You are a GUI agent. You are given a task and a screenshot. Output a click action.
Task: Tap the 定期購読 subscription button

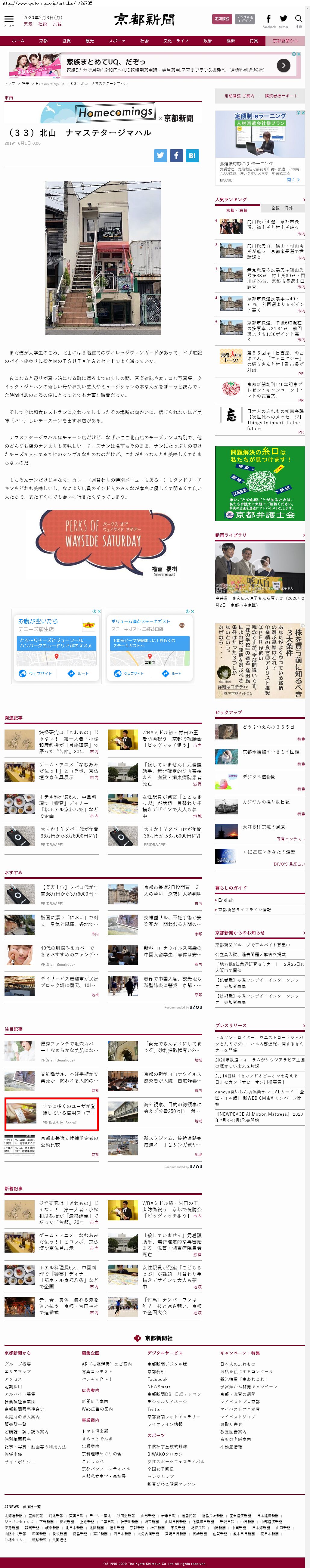tap(222, 19)
